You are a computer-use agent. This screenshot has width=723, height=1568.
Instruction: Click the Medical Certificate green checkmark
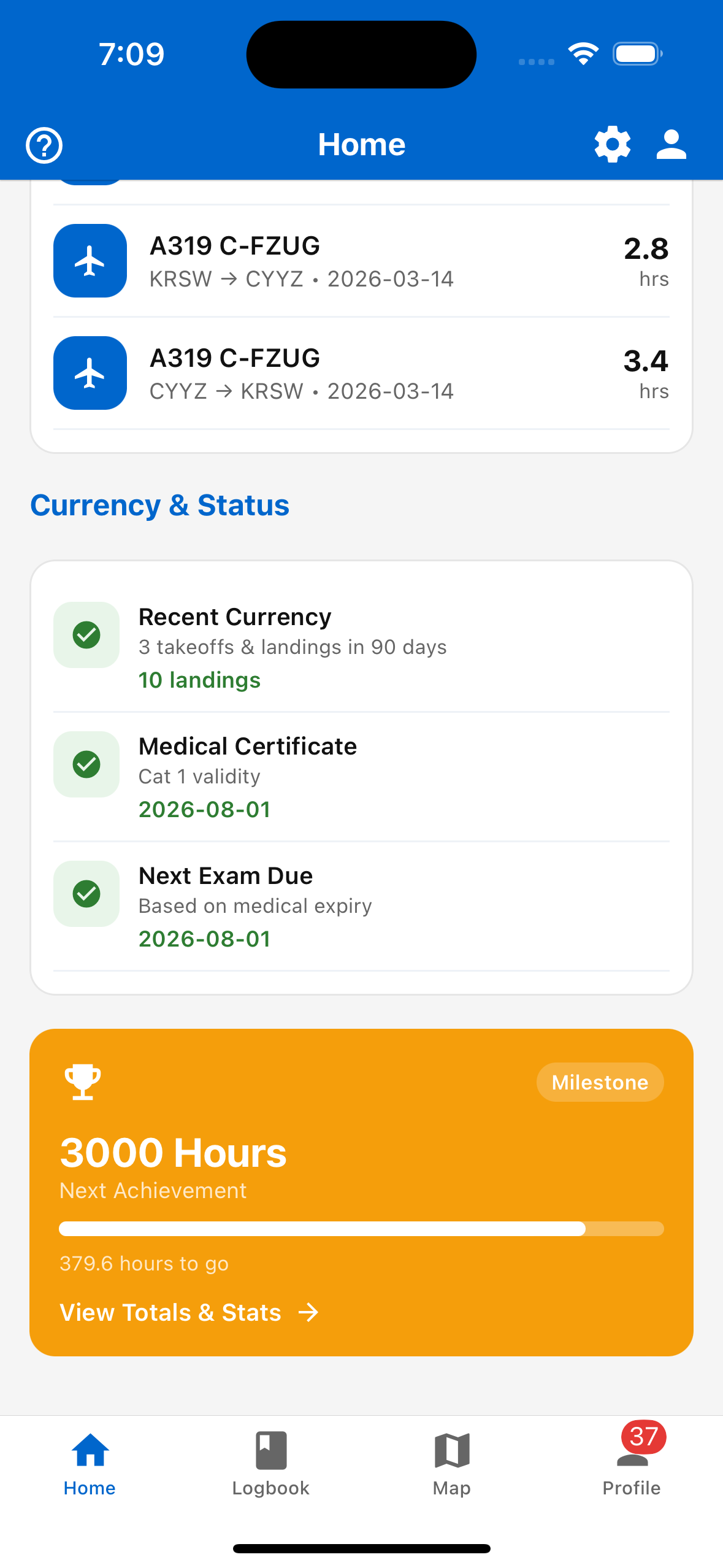click(x=86, y=764)
